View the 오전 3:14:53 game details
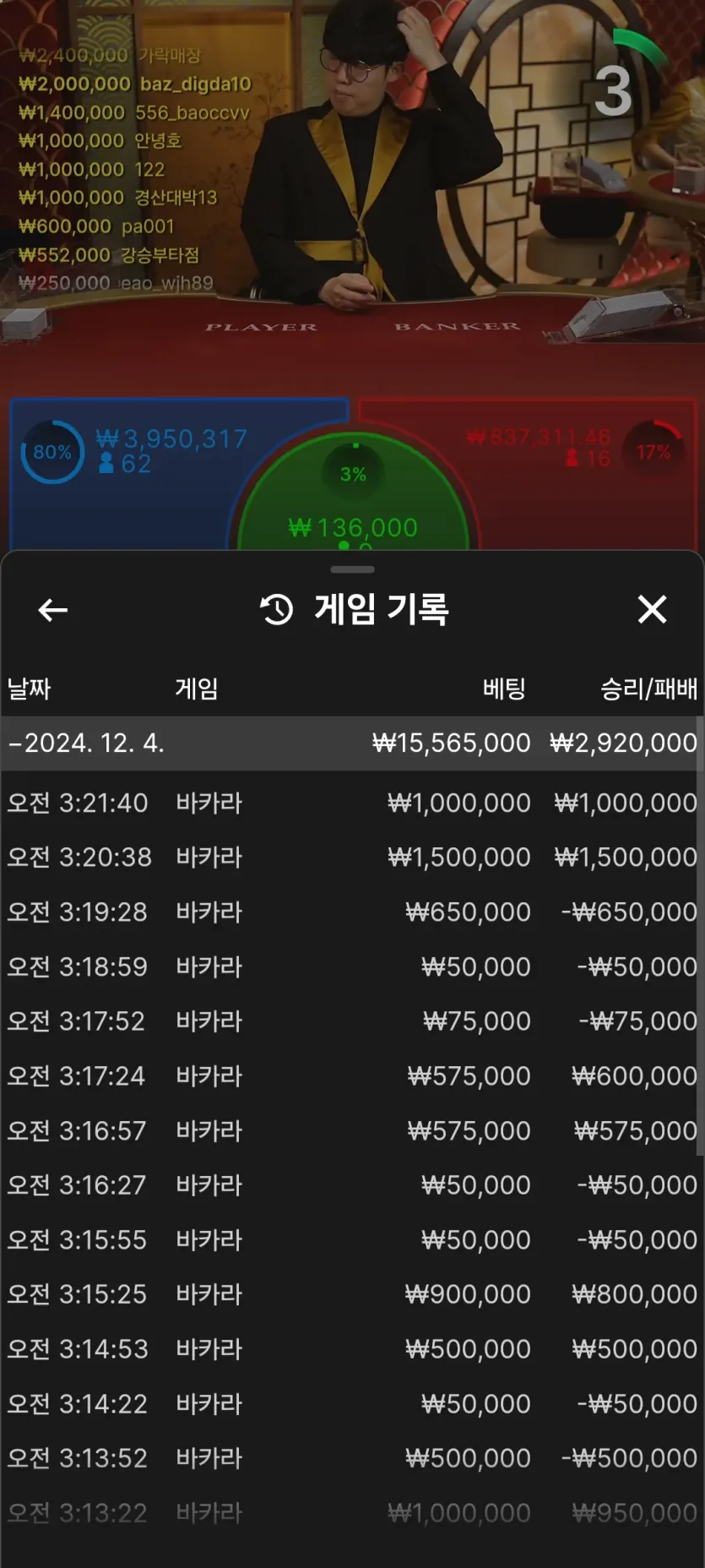 [x=350, y=1349]
